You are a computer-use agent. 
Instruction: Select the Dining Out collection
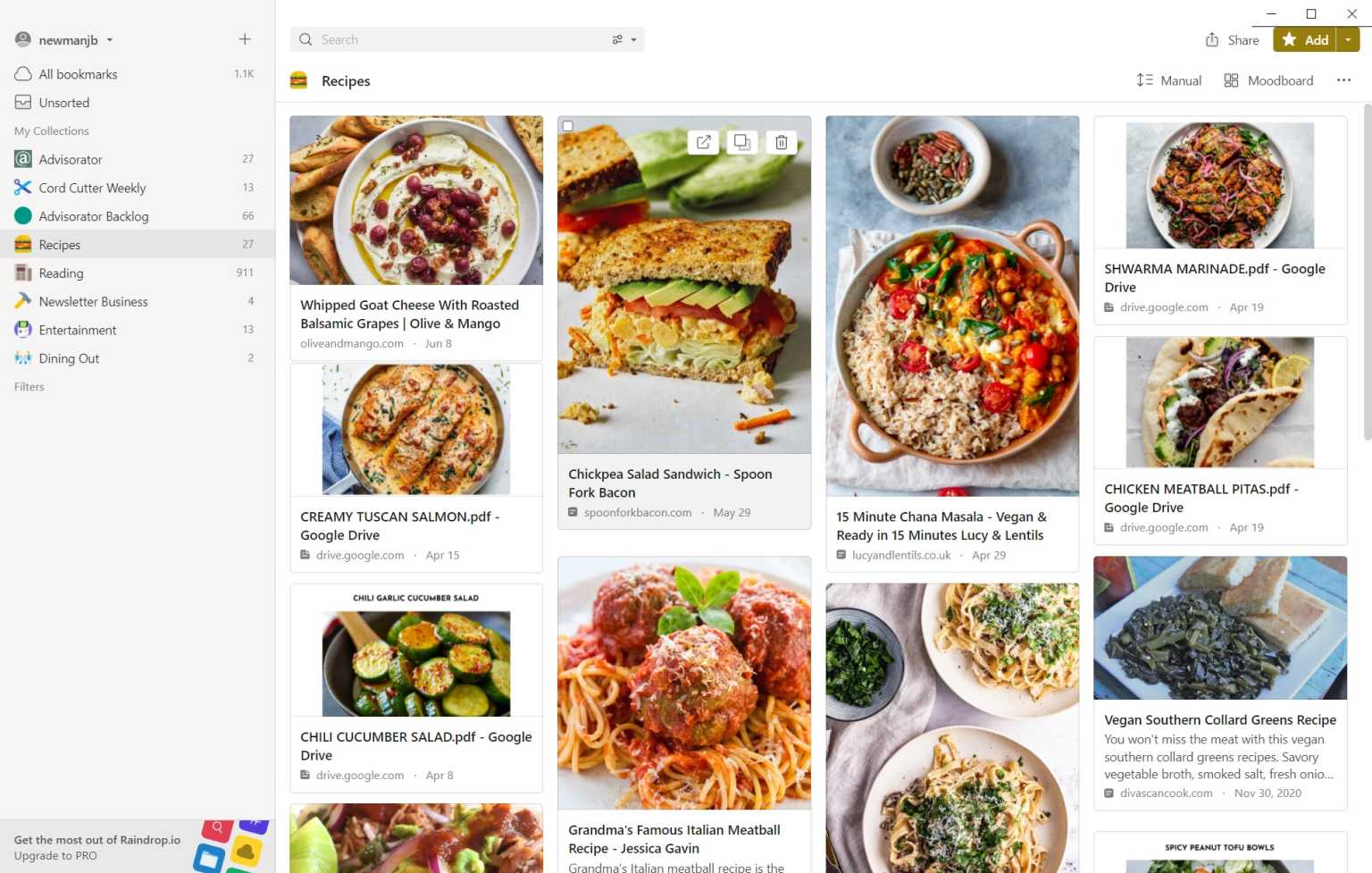point(69,358)
